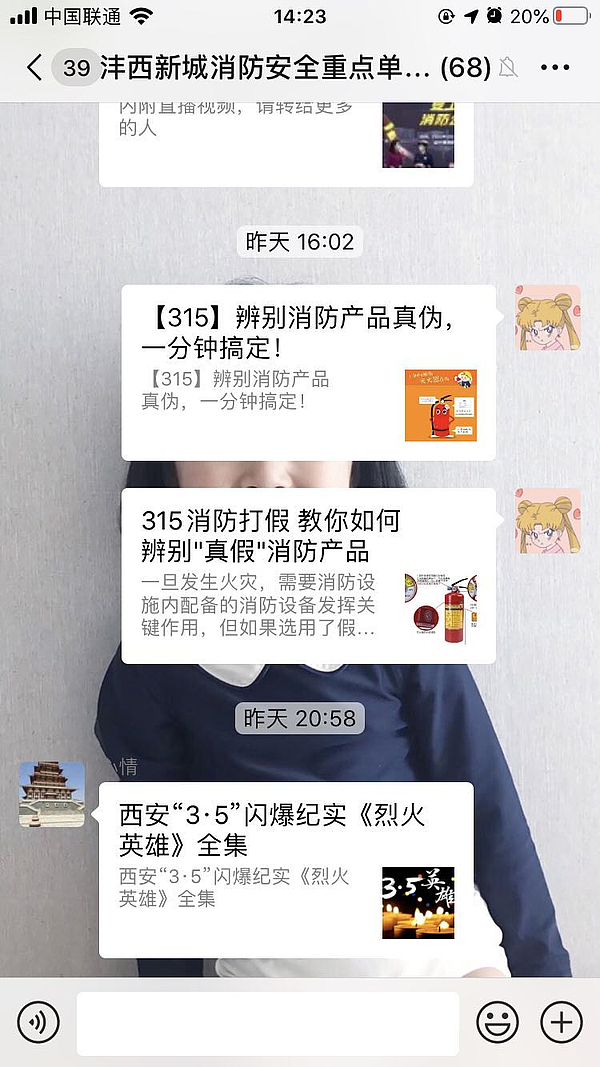Open the 【315】辨别消防产品真伪 article card
The image size is (600, 1067).
309,372
